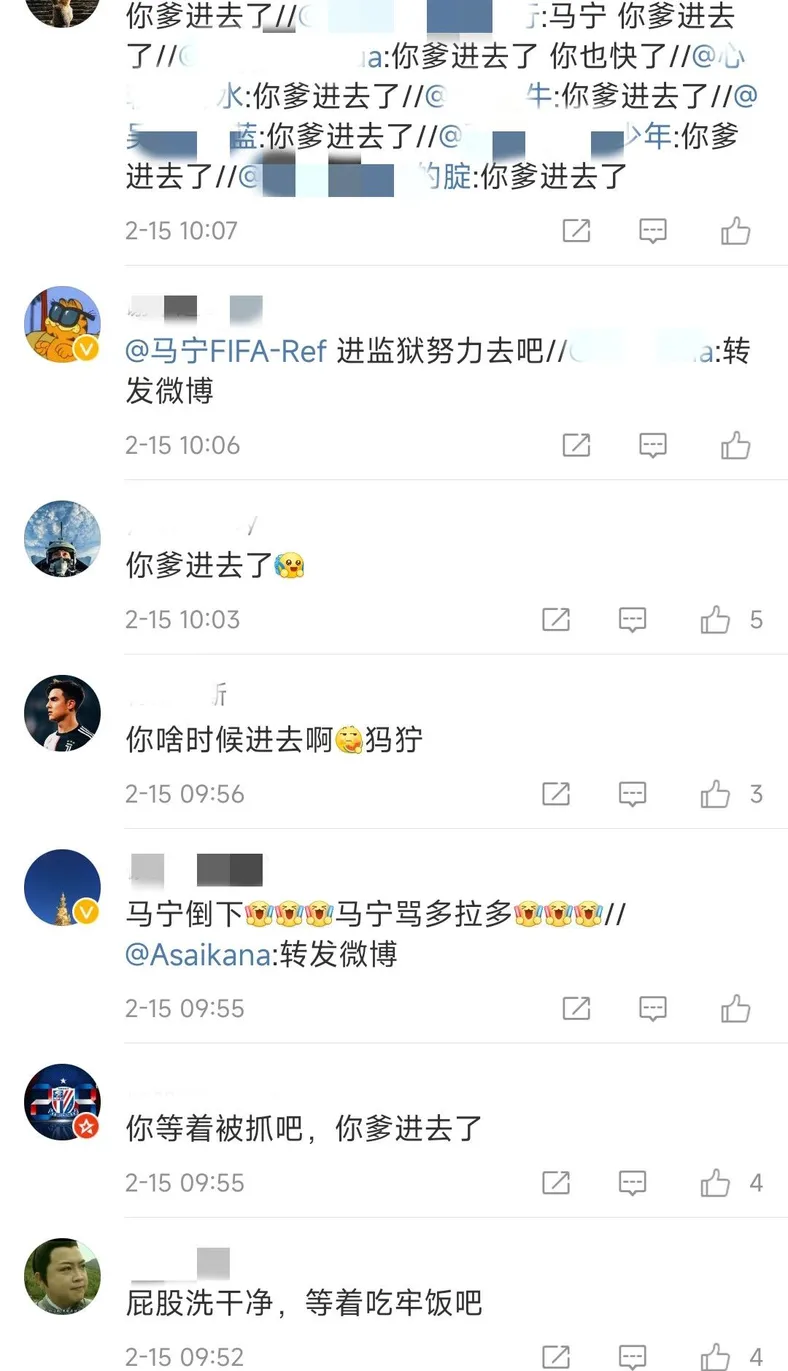Screen dimensions: 788x1371
Task: Like the comment posted at 2-15 10:03
Action: (716, 620)
